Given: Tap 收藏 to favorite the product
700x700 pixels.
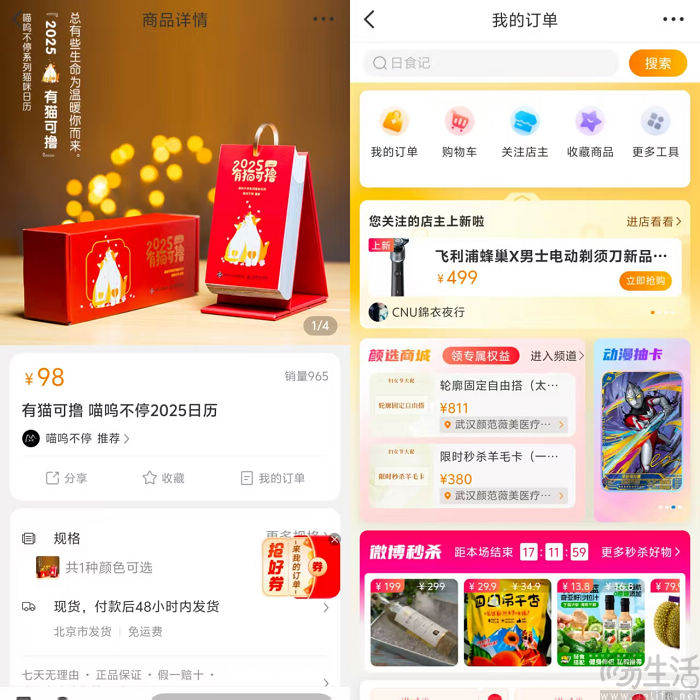Looking at the screenshot, I should (163, 478).
